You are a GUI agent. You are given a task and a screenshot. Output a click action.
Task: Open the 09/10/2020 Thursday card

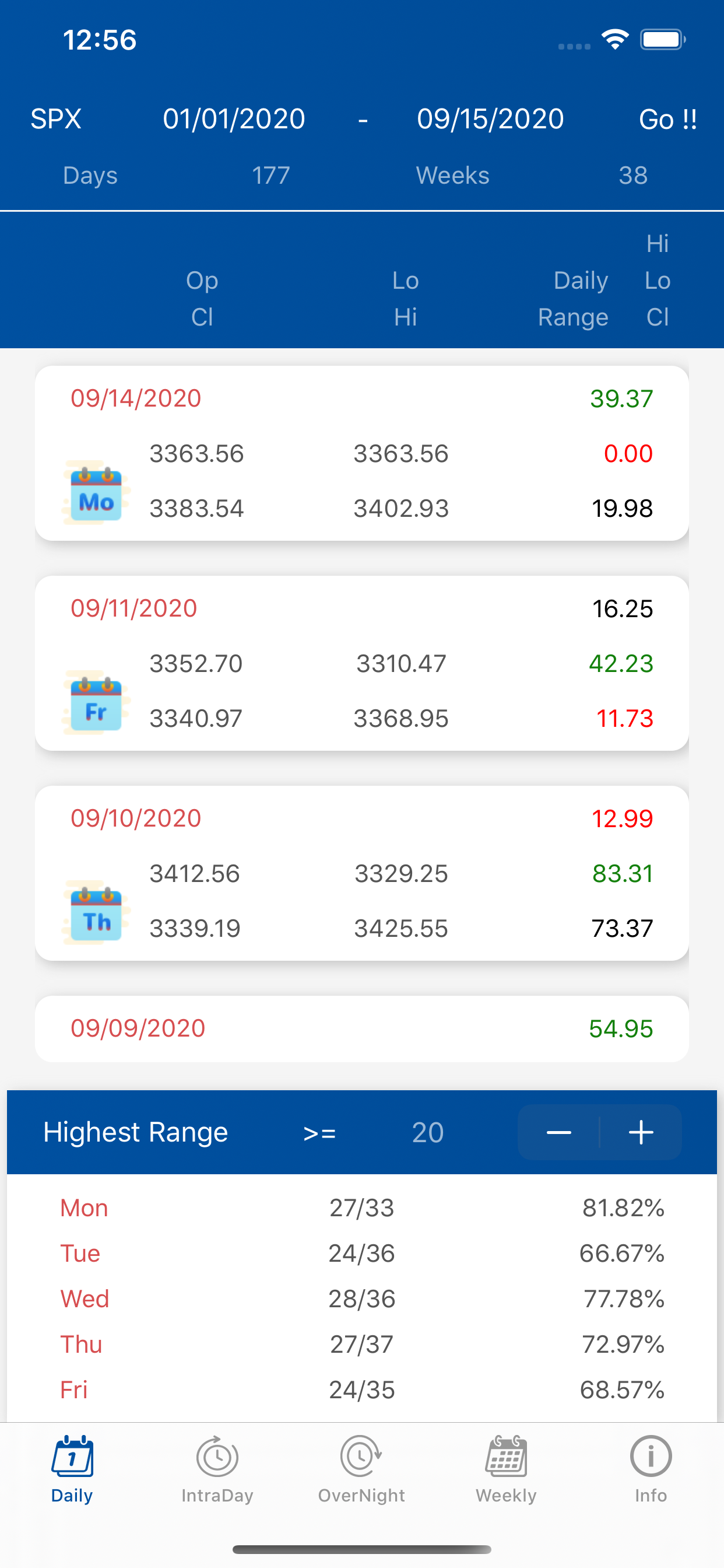(362, 873)
